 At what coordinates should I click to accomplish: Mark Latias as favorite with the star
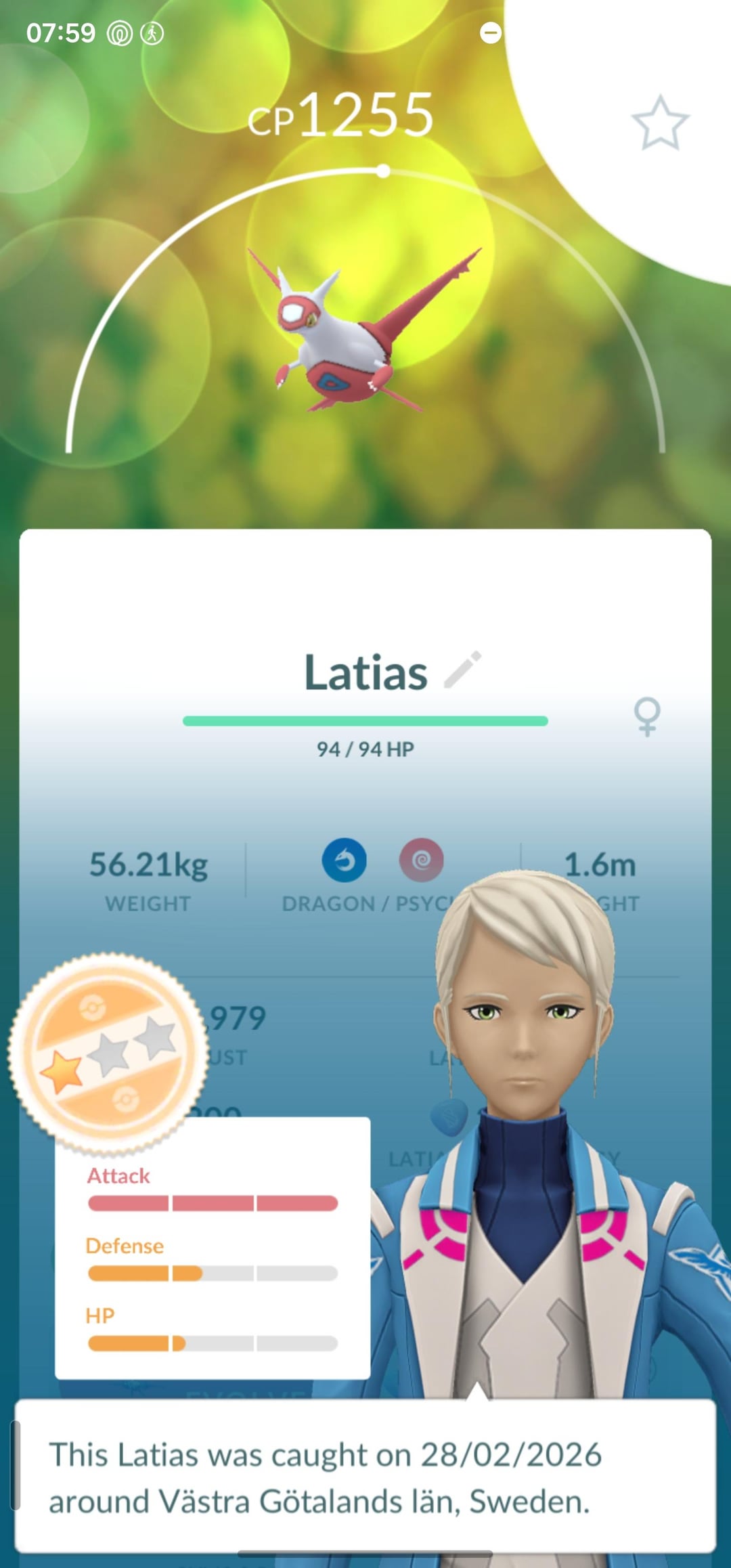[x=660, y=123]
